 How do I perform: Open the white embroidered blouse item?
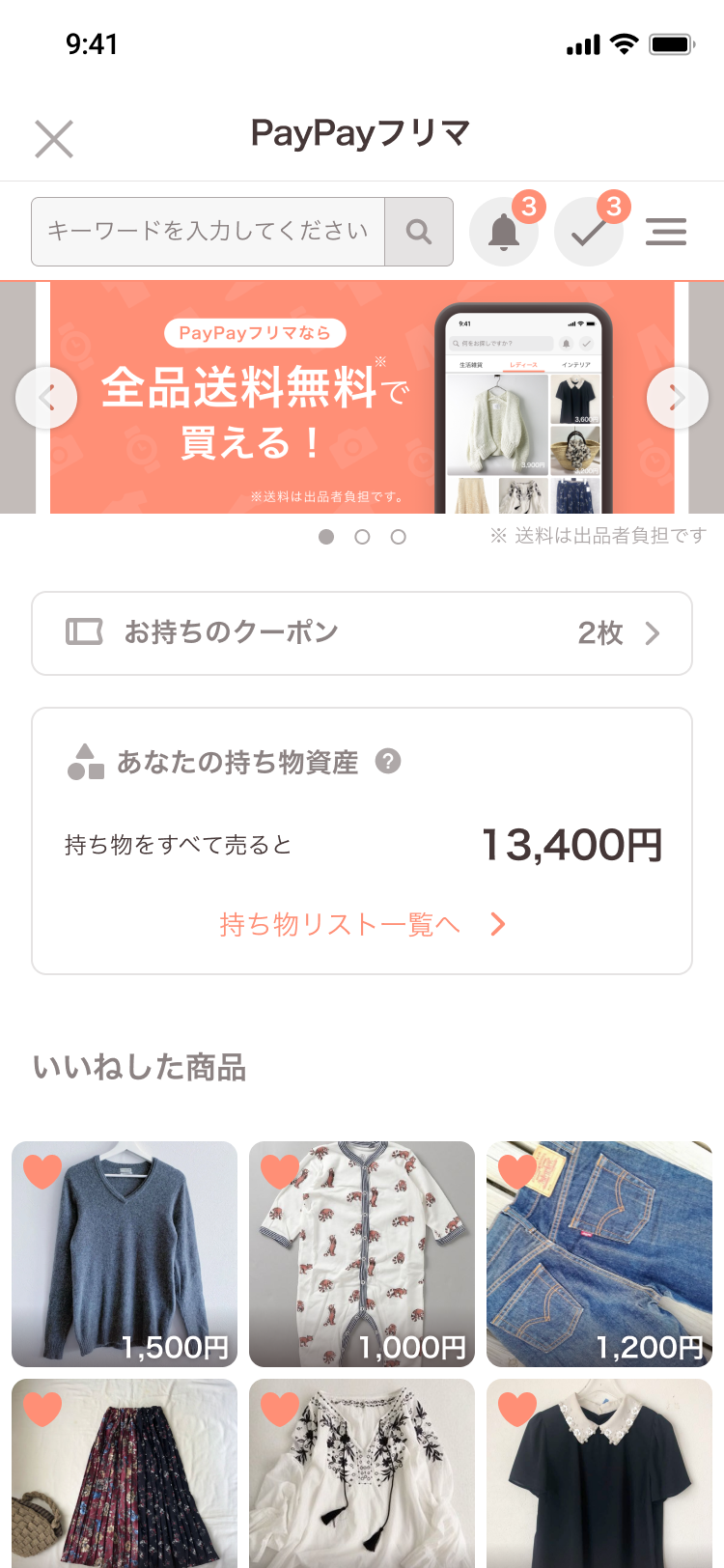coord(362,1473)
